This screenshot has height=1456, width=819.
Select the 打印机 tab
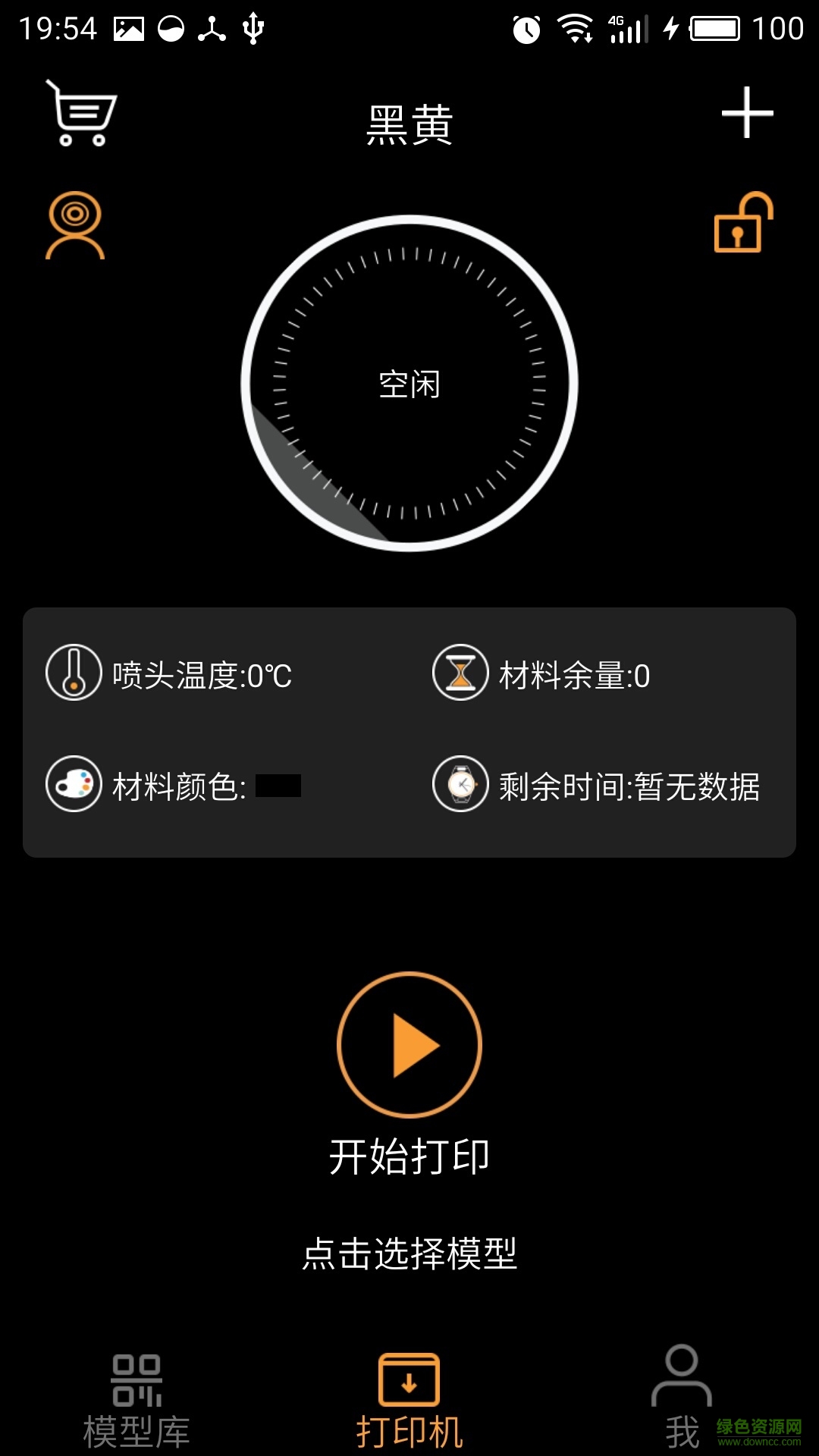[x=409, y=1395]
